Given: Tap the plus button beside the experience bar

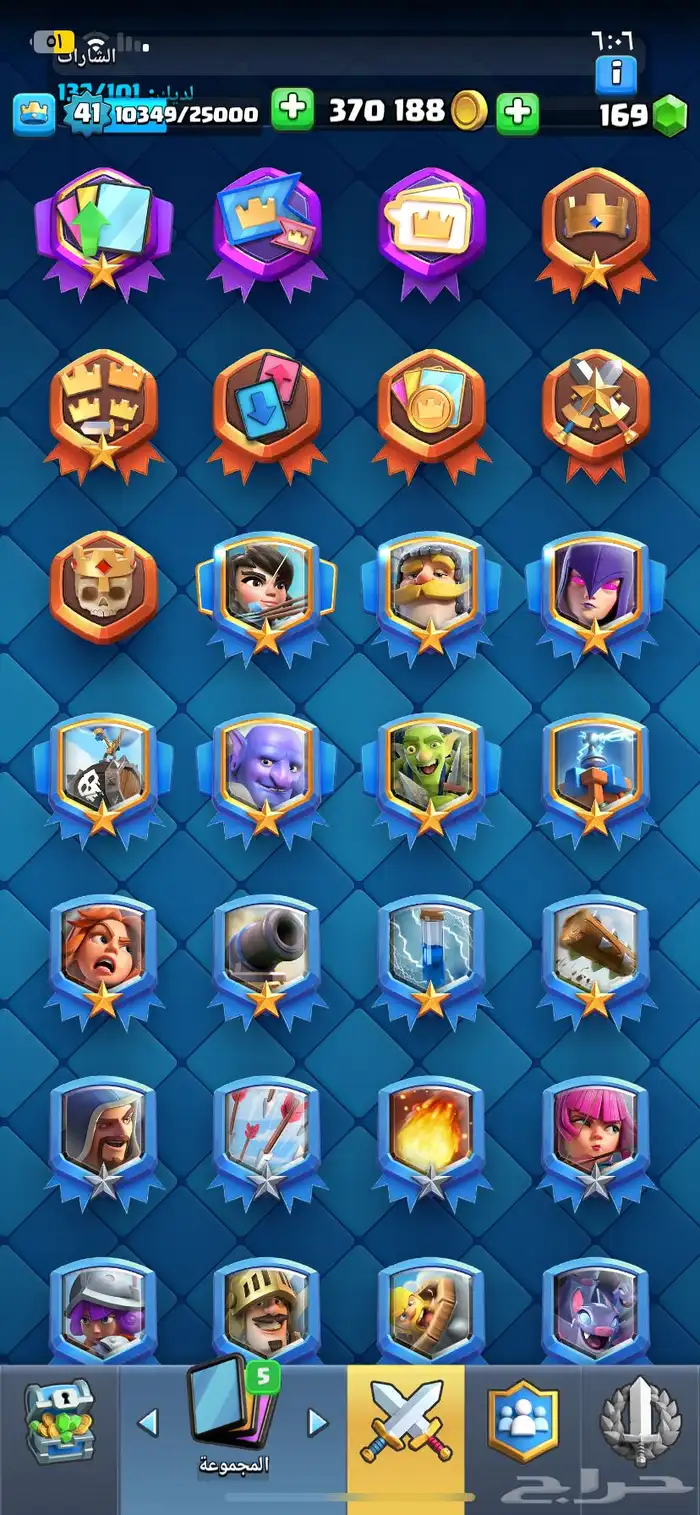Looking at the screenshot, I should [292, 110].
